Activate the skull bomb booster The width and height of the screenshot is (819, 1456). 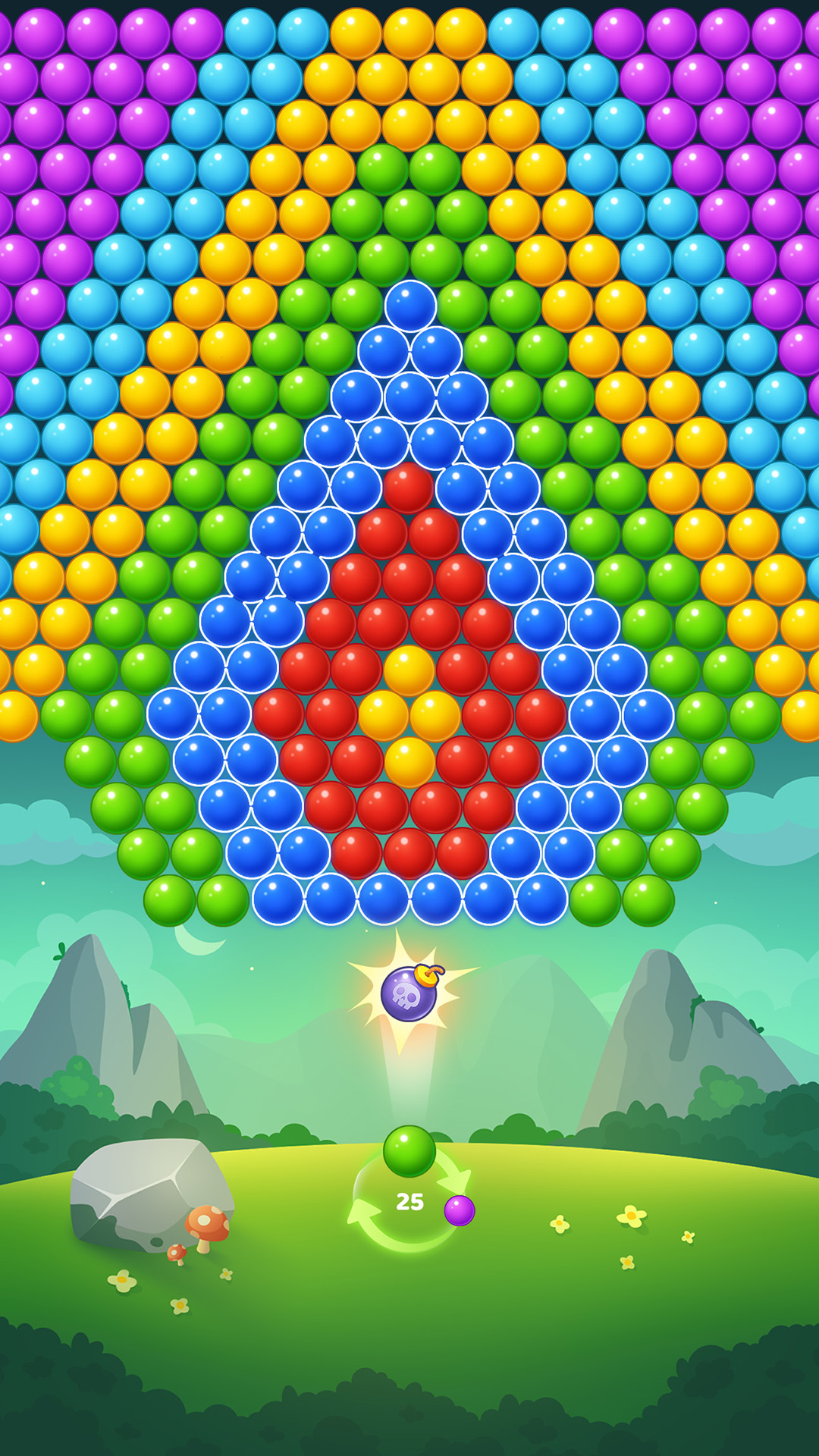point(410,993)
